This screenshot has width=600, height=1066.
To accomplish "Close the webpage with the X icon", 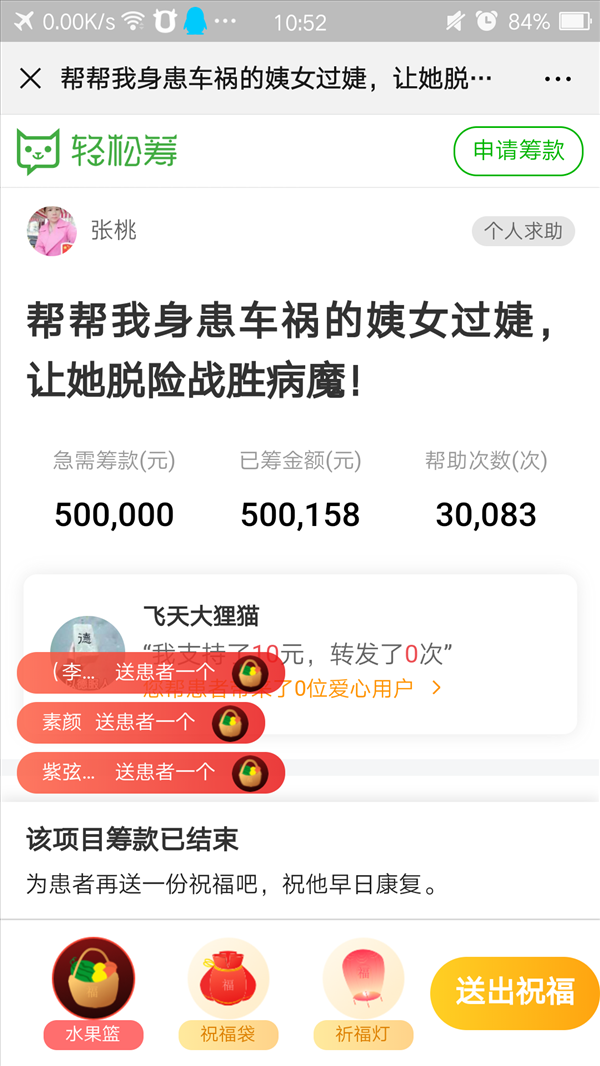I will 31,79.
